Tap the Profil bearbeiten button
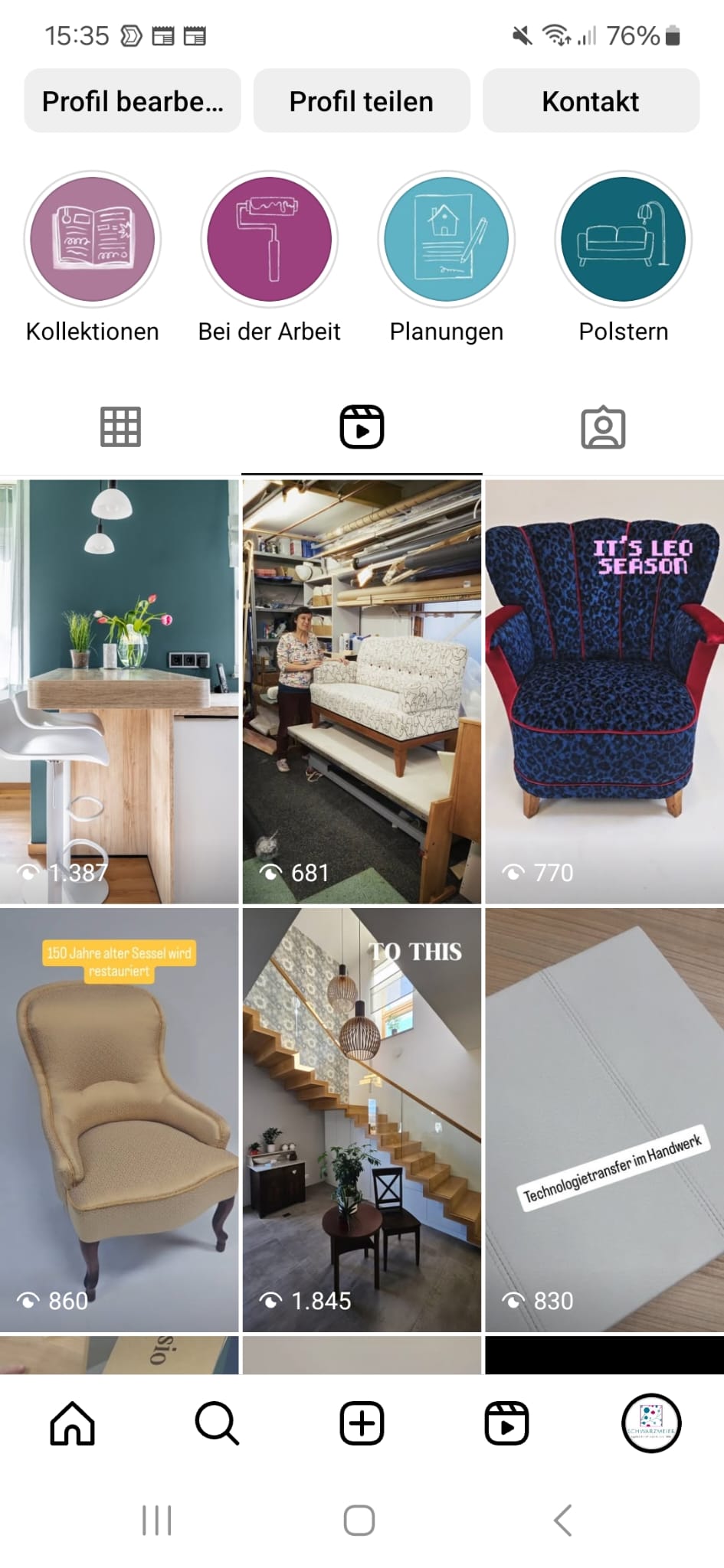Viewport: 724px width, 1568px height. pos(132,101)
